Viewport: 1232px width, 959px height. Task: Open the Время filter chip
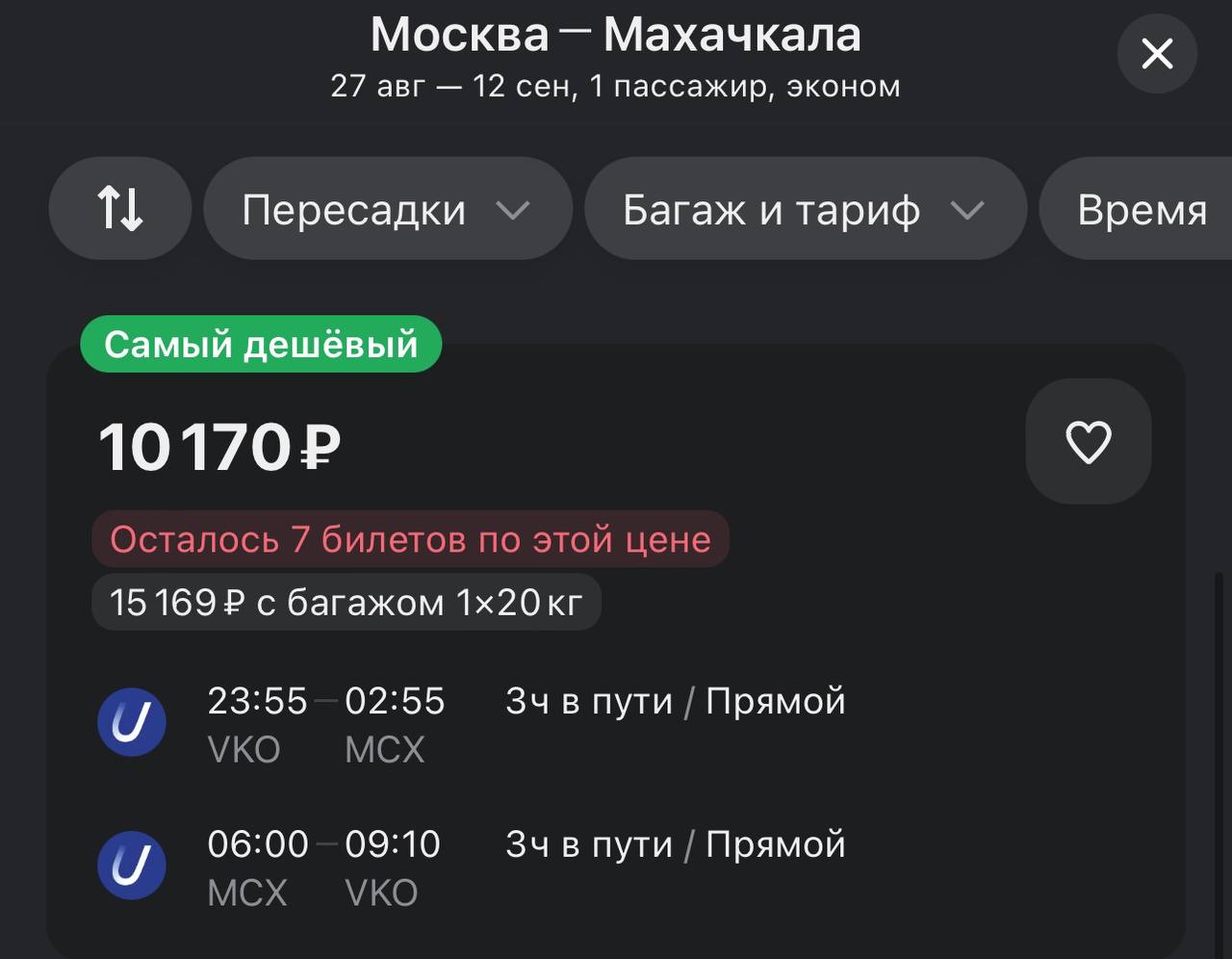(1142, 209)
